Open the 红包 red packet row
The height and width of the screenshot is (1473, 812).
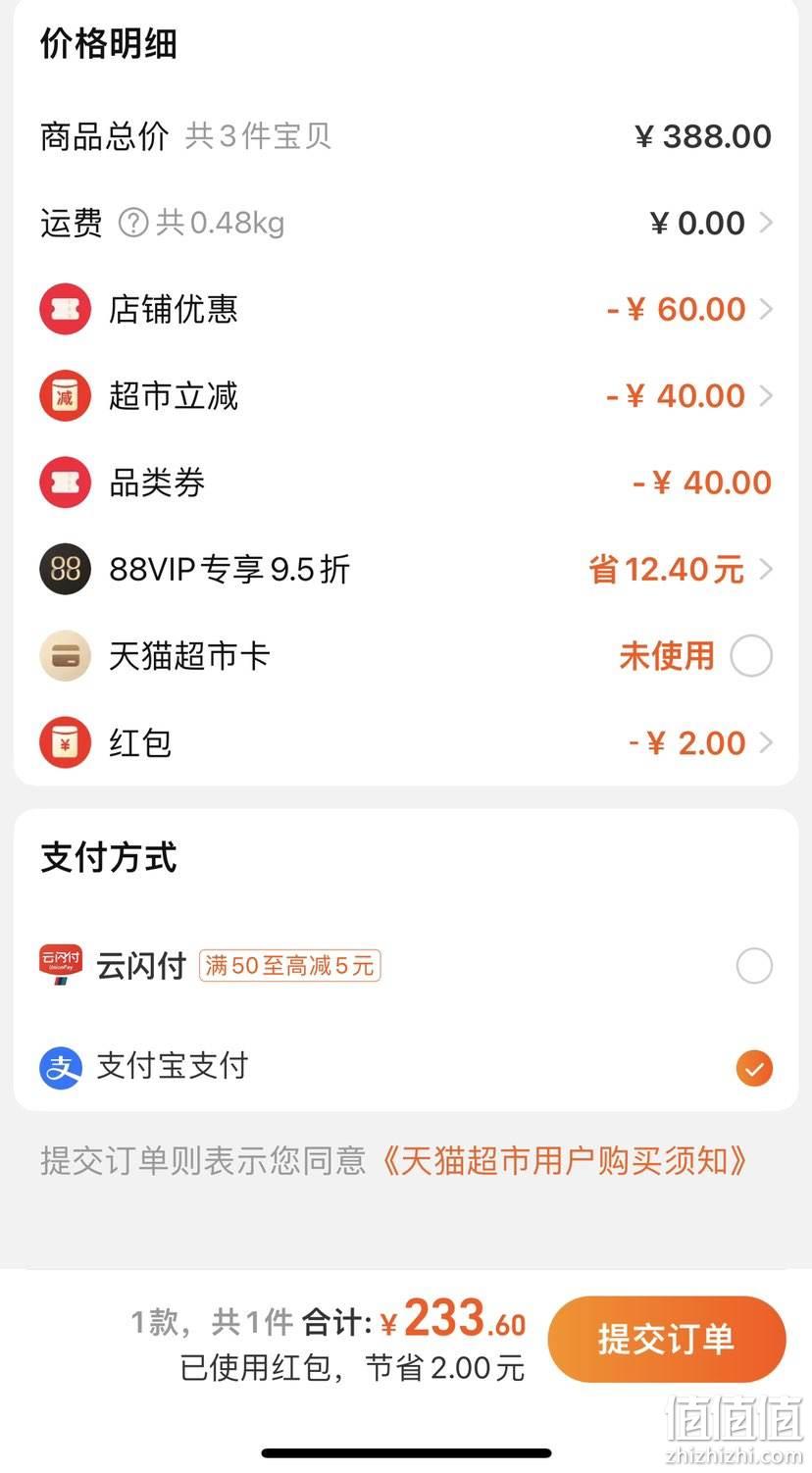pyautogui.click(x=406, y=742)
